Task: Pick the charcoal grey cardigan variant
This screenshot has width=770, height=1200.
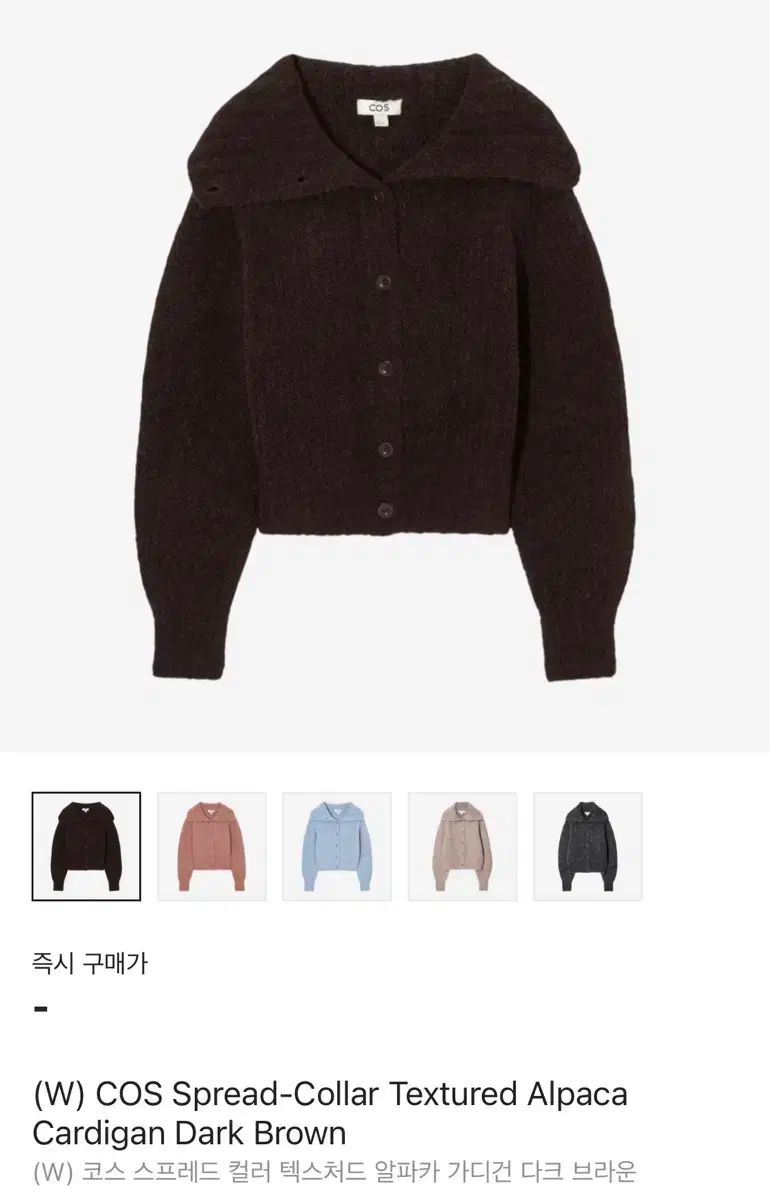Action: (588, 846)
